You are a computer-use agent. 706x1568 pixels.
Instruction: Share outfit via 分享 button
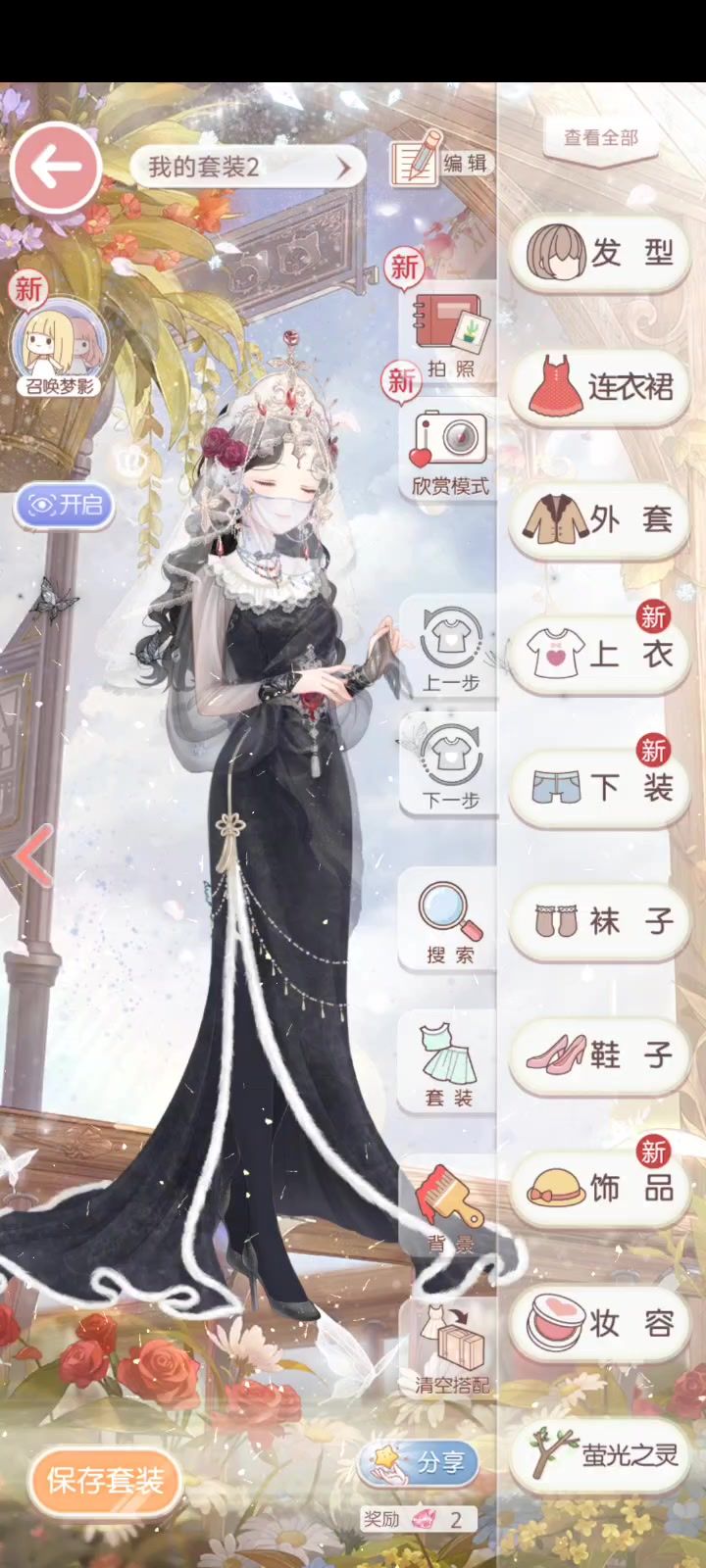[x=419, y=1463]
